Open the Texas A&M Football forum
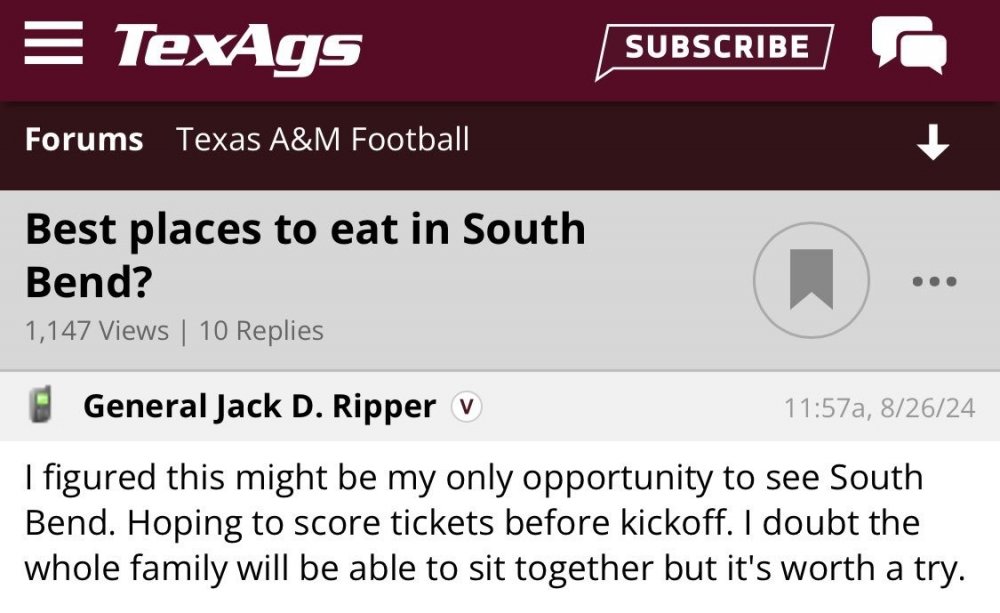The image size is (1000, 613). click(x=323, y=139)
